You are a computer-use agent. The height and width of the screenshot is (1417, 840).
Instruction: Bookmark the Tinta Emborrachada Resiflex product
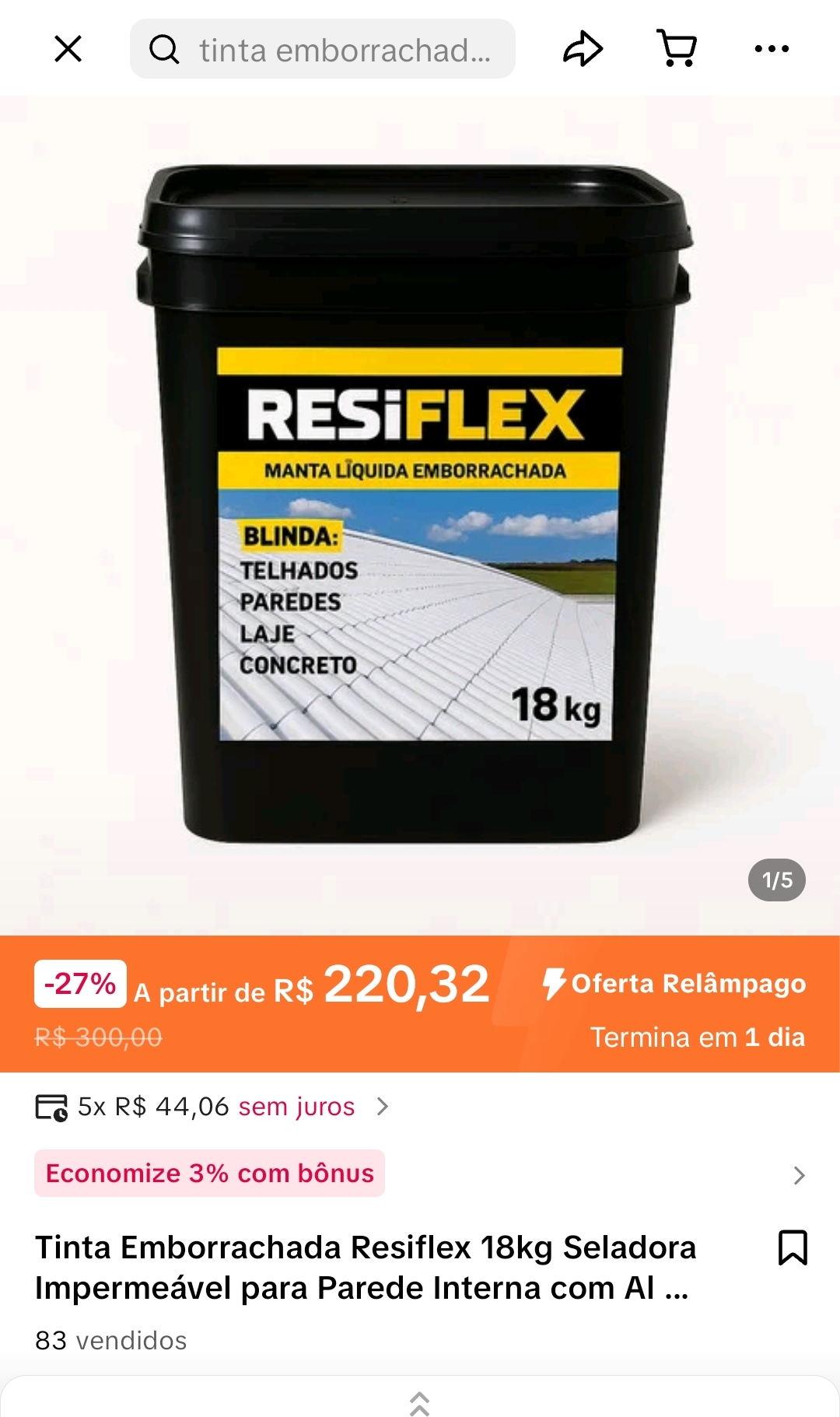point(793,1247)
